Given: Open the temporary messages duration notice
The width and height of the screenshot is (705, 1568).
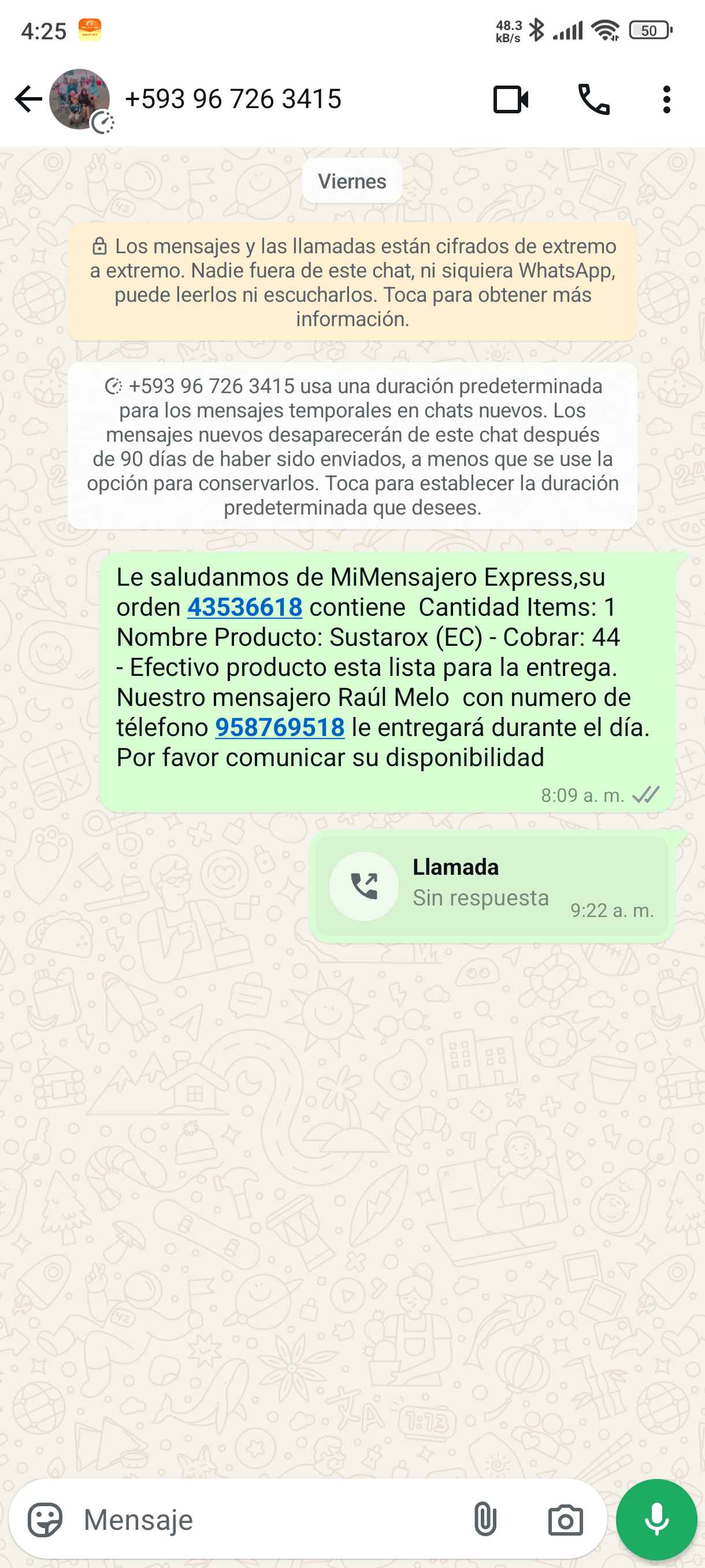Looking at the screenshot, I should pos(352,446).
